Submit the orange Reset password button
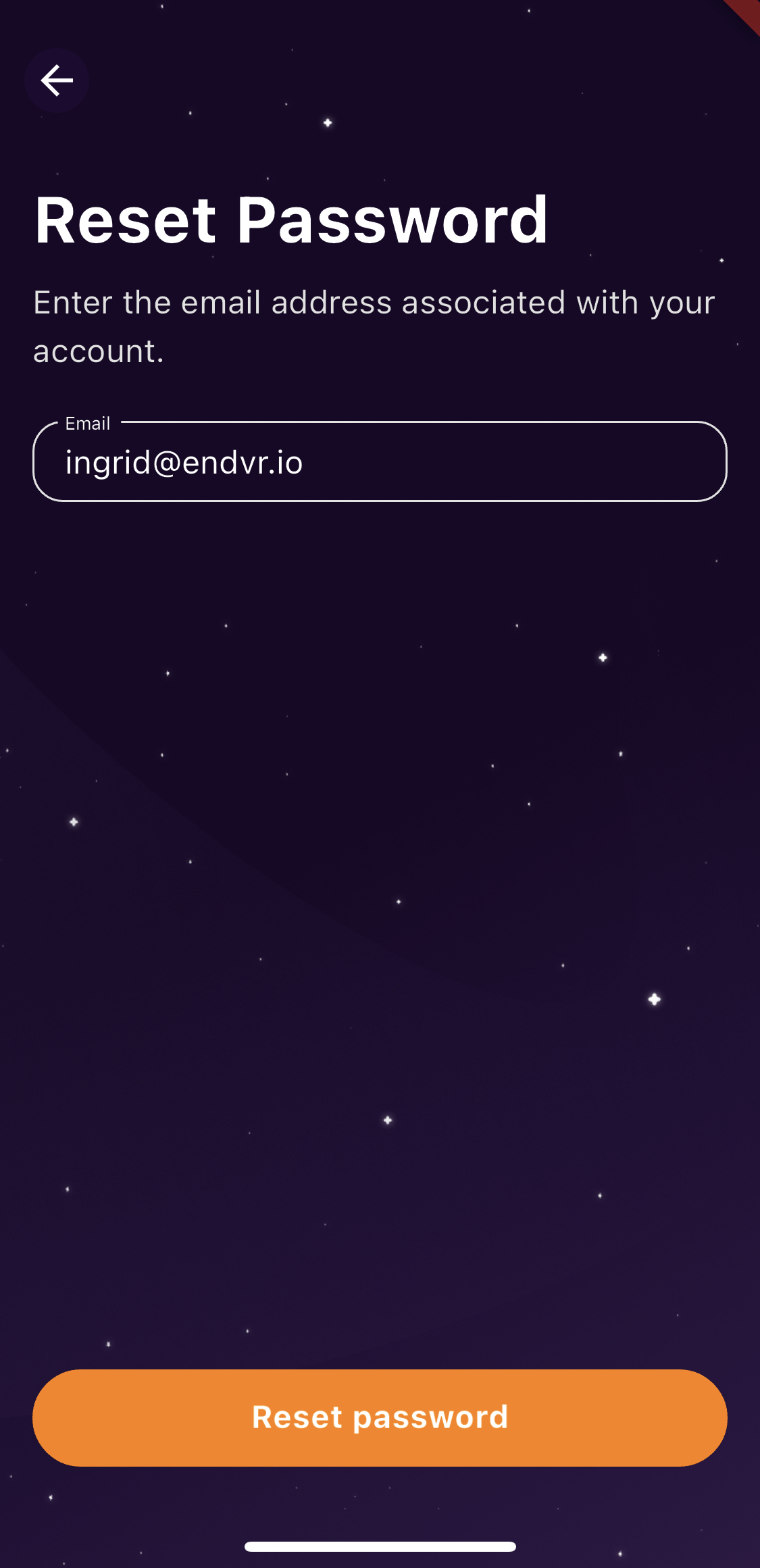The height and width of the screenshot is (1568, 760). pos(380,1417)
